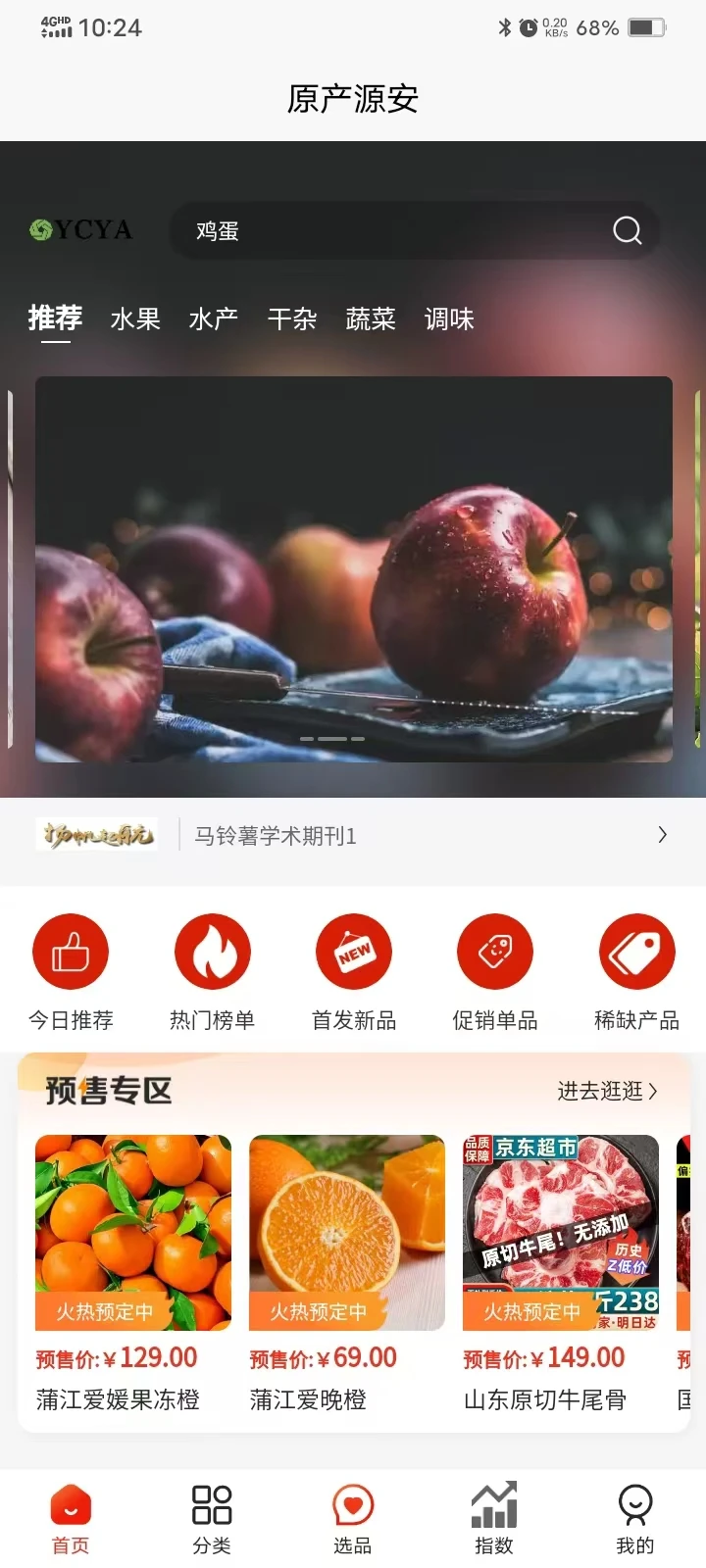This screenshot has width=706, height=1568.
Task: Tap 进去逛逛 in the presale zone
Action: (607, 1091)
